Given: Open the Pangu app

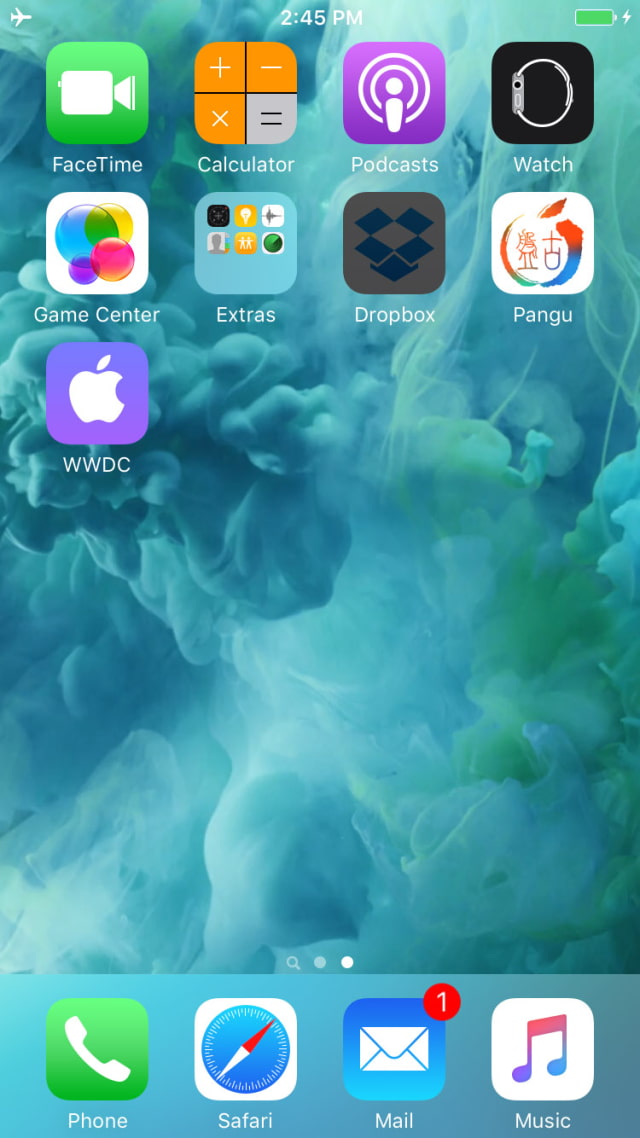Looking at the screenshot, I should click(x=542, y=243).
